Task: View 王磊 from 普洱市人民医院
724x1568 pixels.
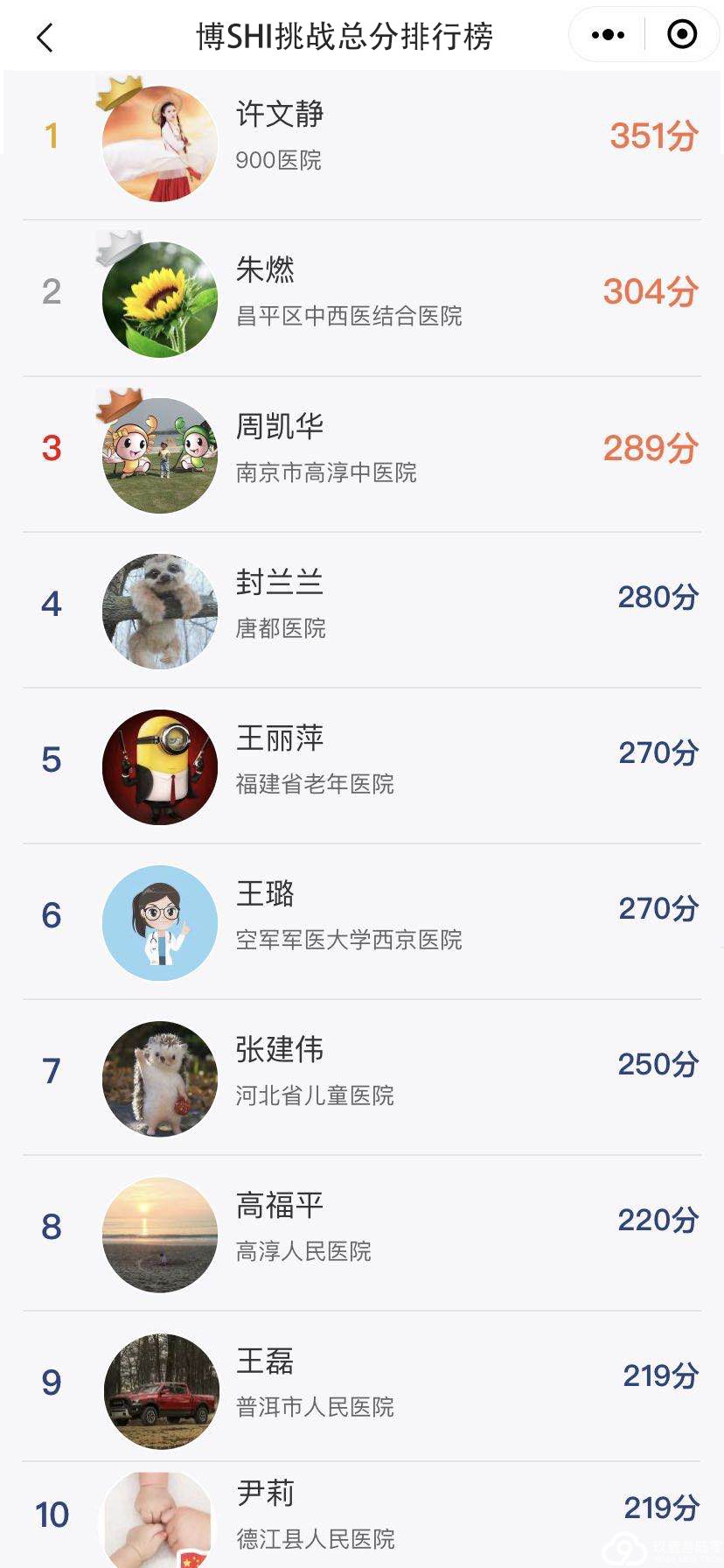Action: [x=362, y=1382]
